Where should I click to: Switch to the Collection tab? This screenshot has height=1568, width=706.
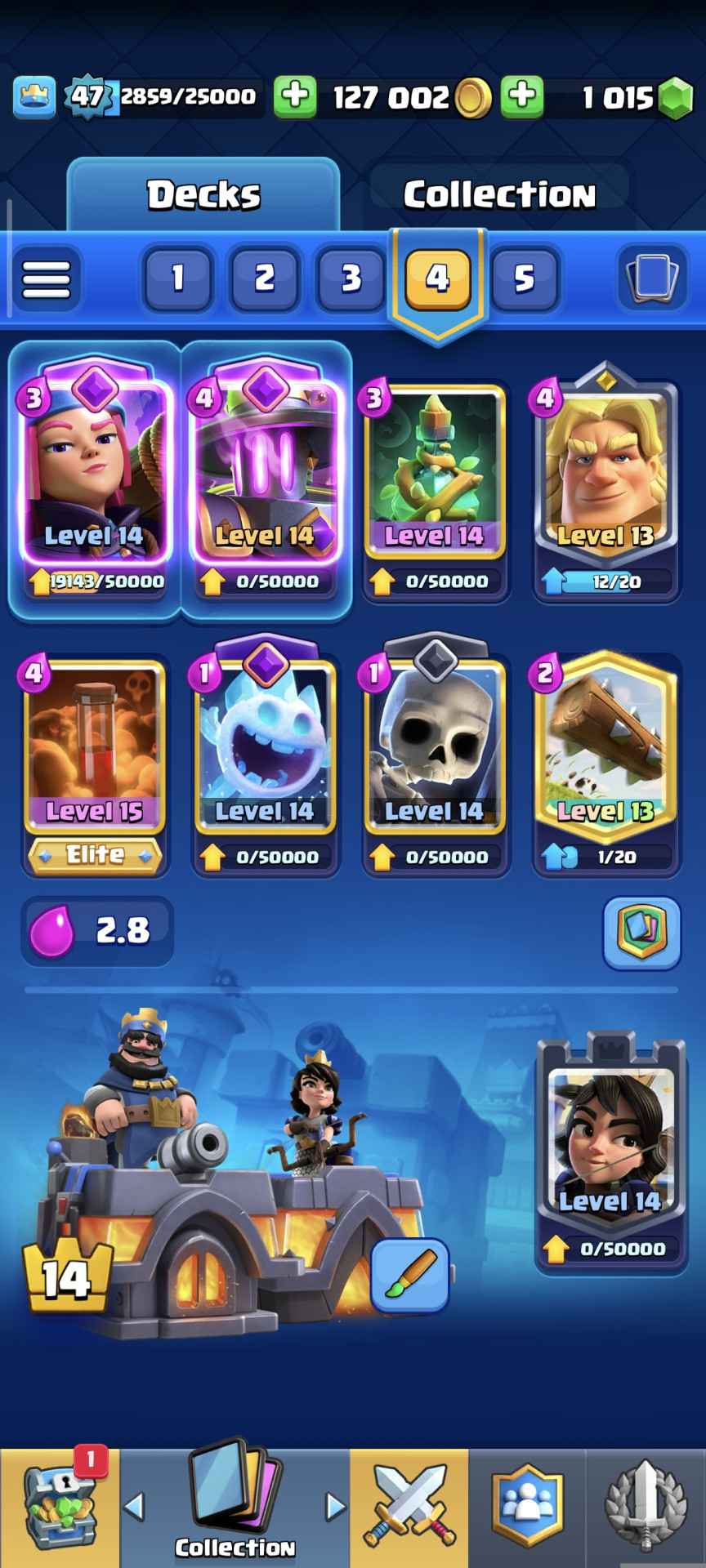point(498,194)
